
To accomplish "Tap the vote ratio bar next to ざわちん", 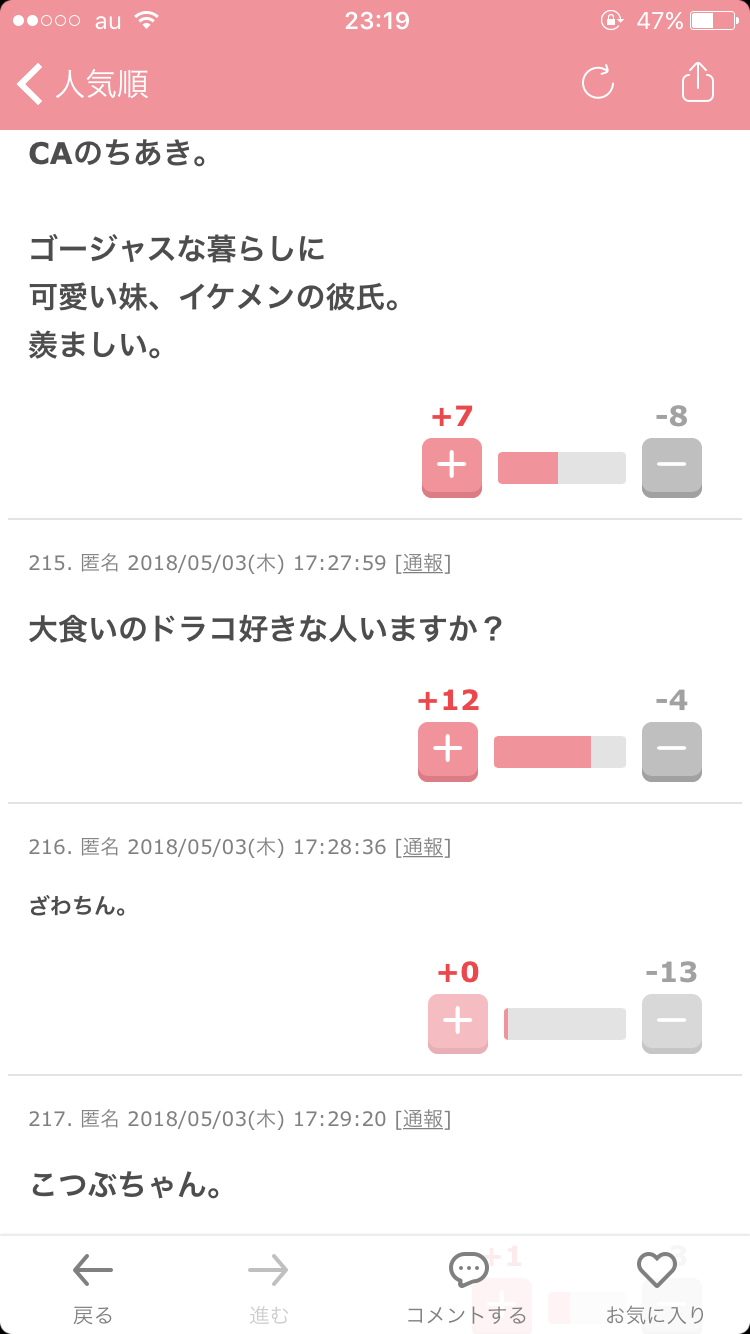I will [x=564, y=1022].
